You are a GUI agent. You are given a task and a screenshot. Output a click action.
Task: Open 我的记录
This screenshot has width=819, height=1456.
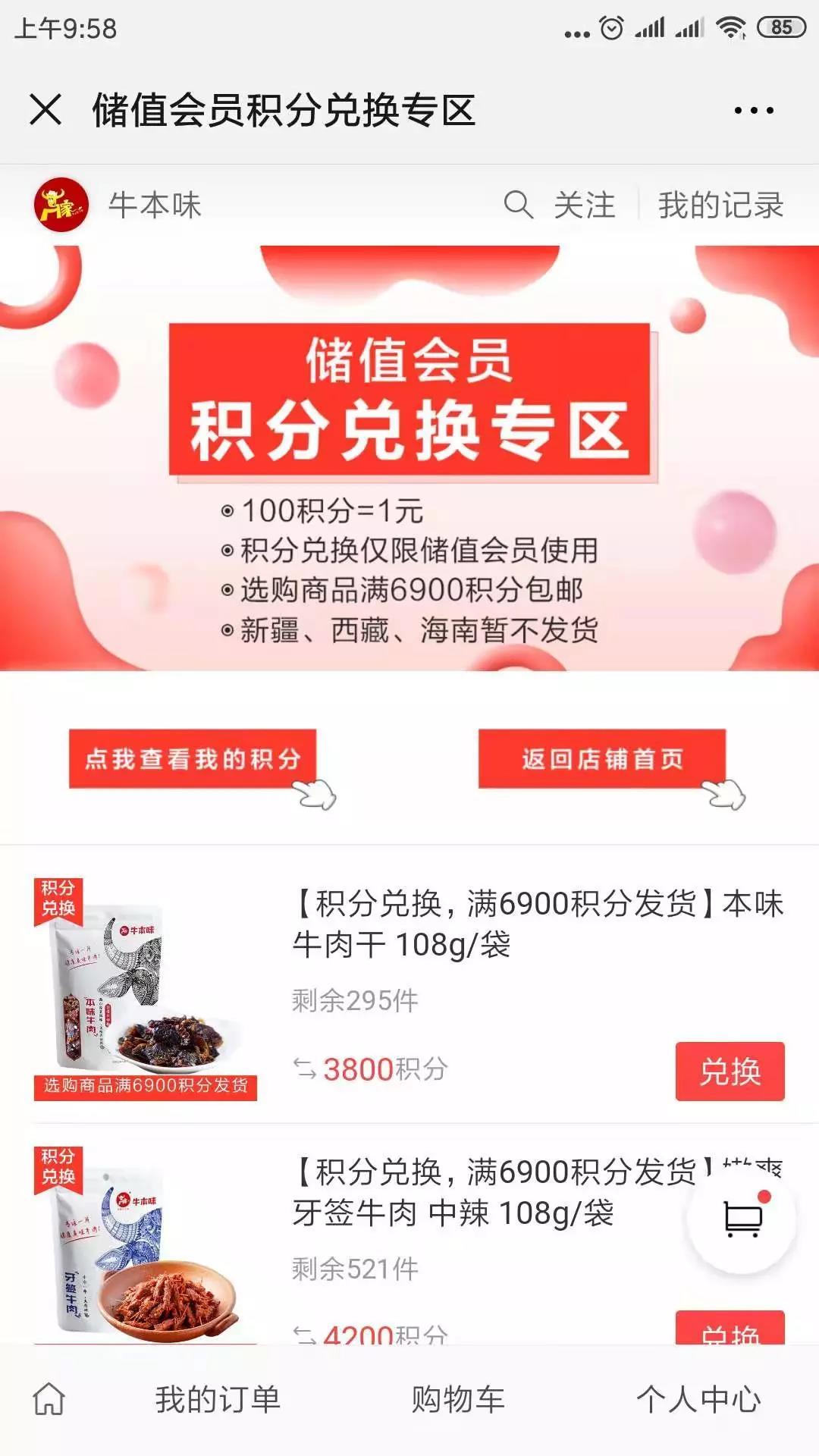coord(720,205)
